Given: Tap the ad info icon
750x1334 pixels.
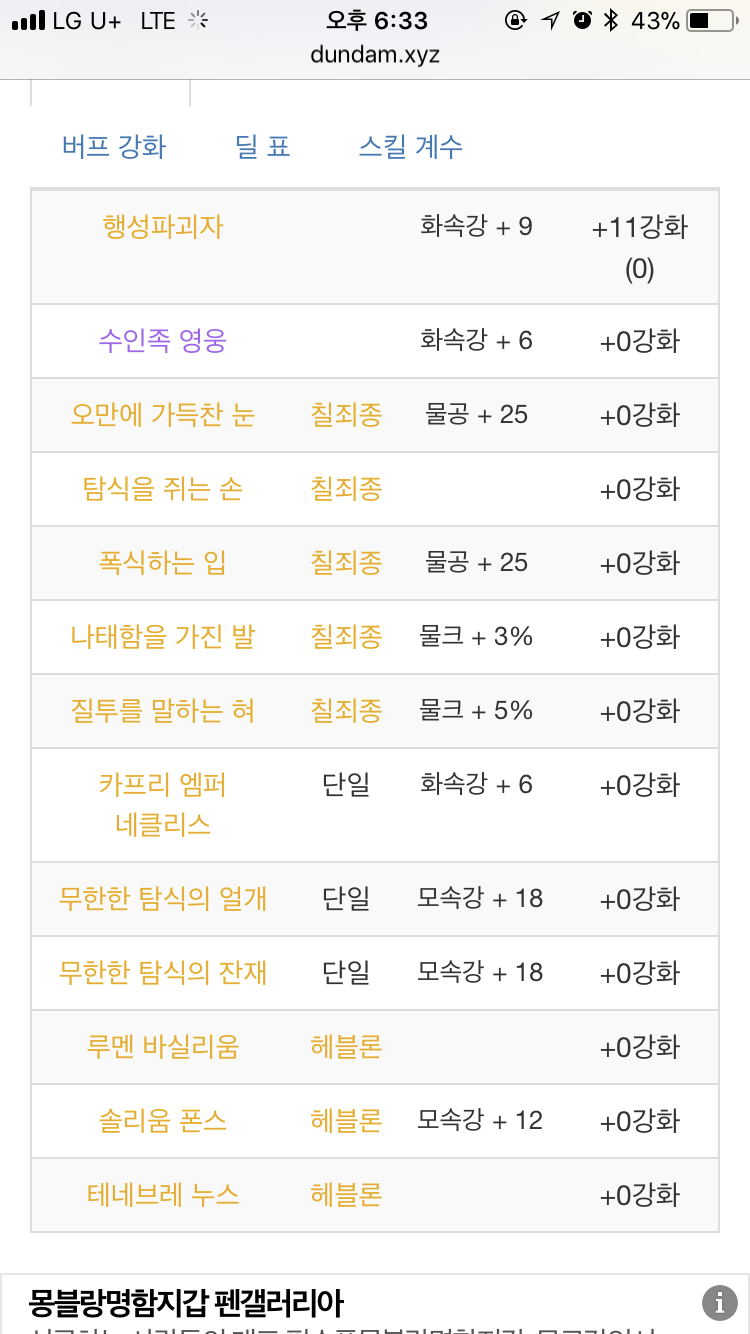Looking at the screenshot, I should pos(719,1302).
